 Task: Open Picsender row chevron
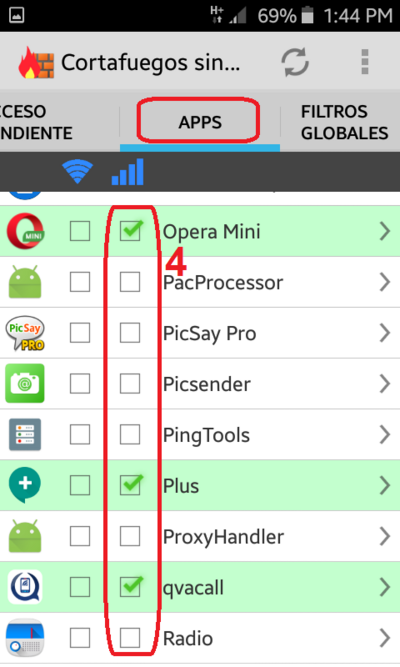[385, 384]
